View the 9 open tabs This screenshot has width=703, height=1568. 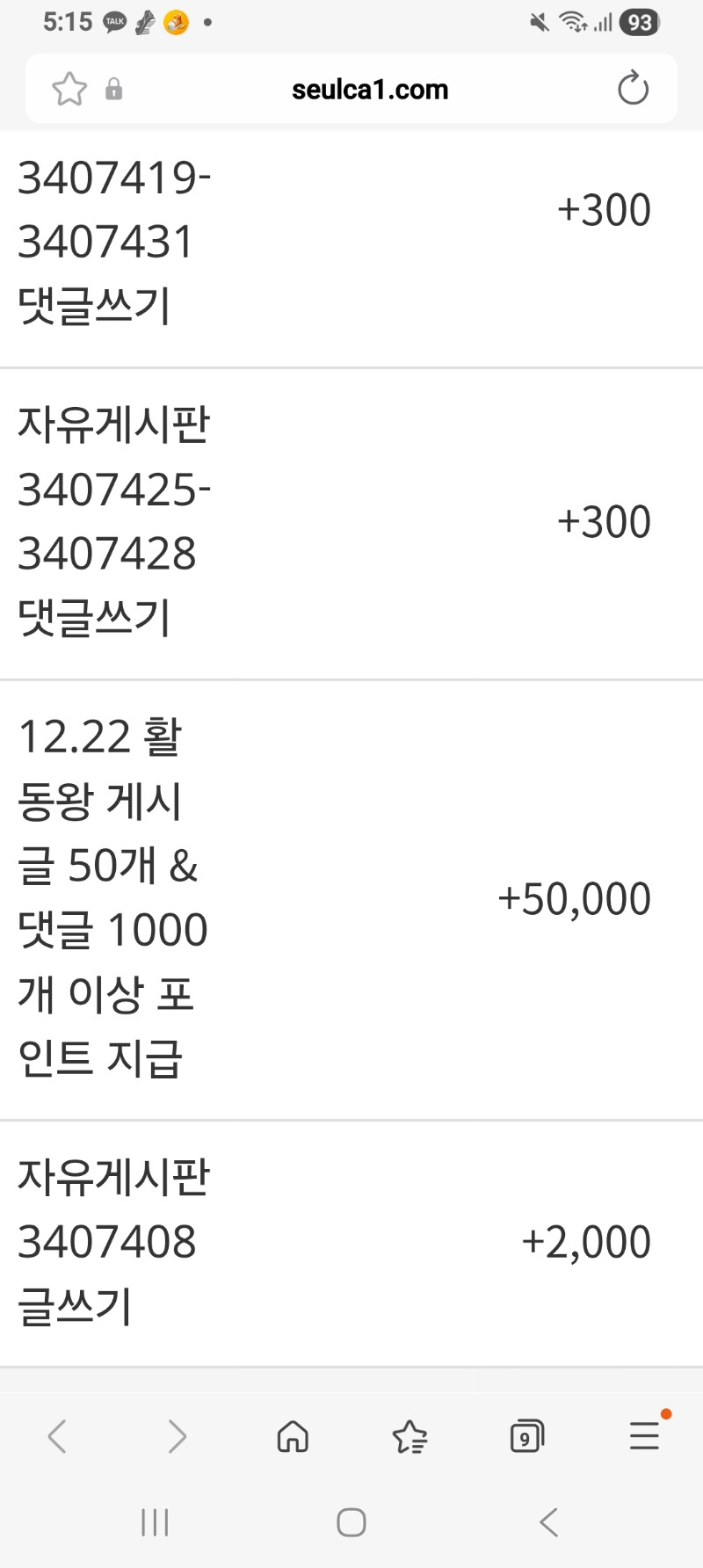click(x=526, y=1437)
